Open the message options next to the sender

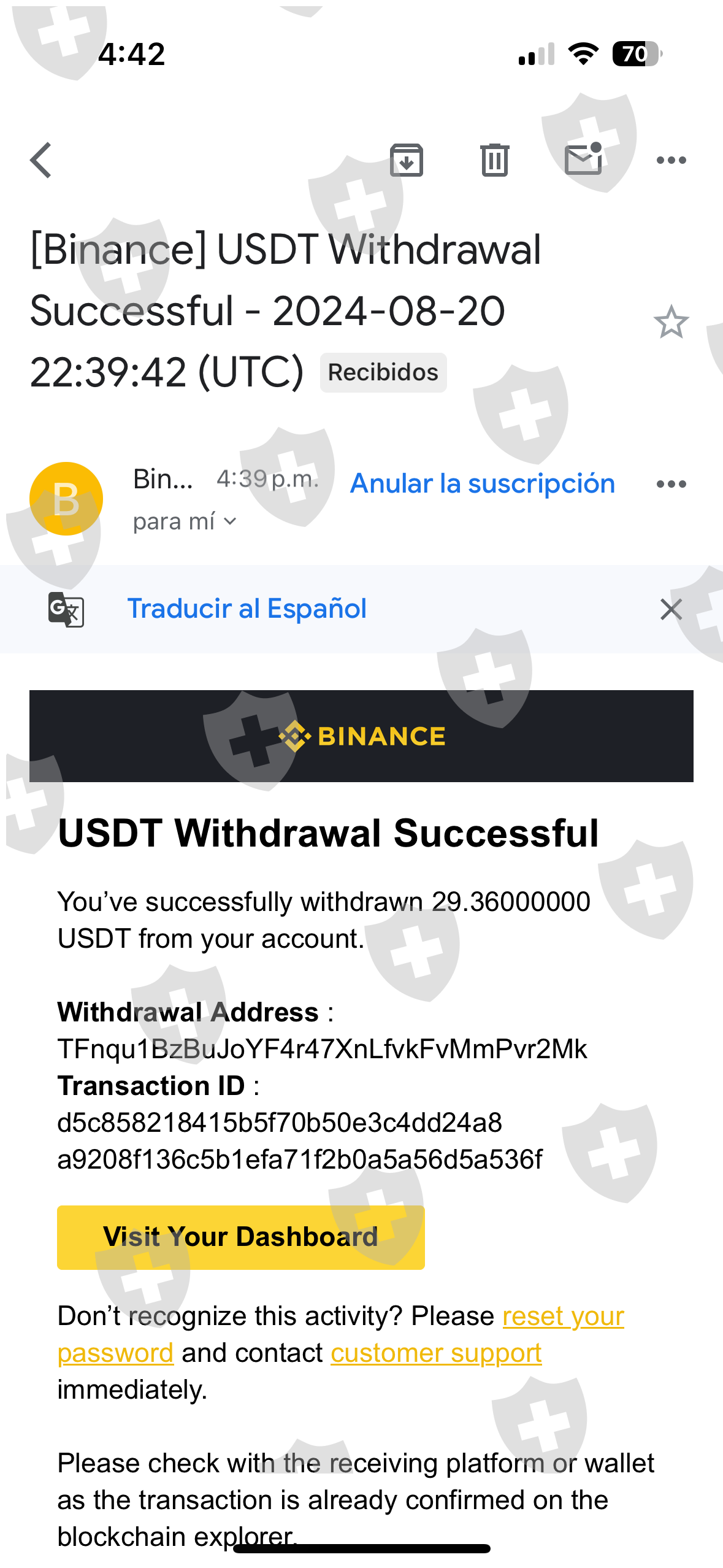coord(671,484)
